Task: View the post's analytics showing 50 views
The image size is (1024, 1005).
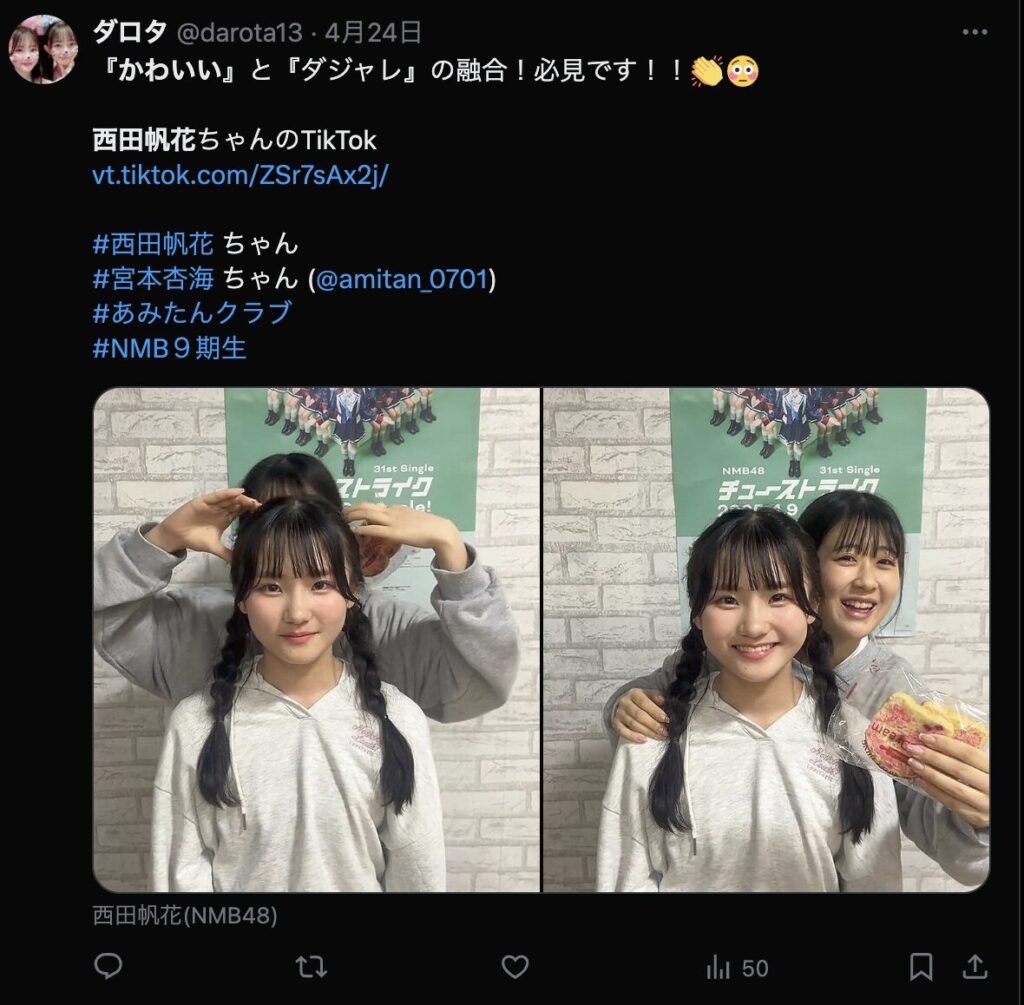Action: pyautogui.click(x=737, y=967)
